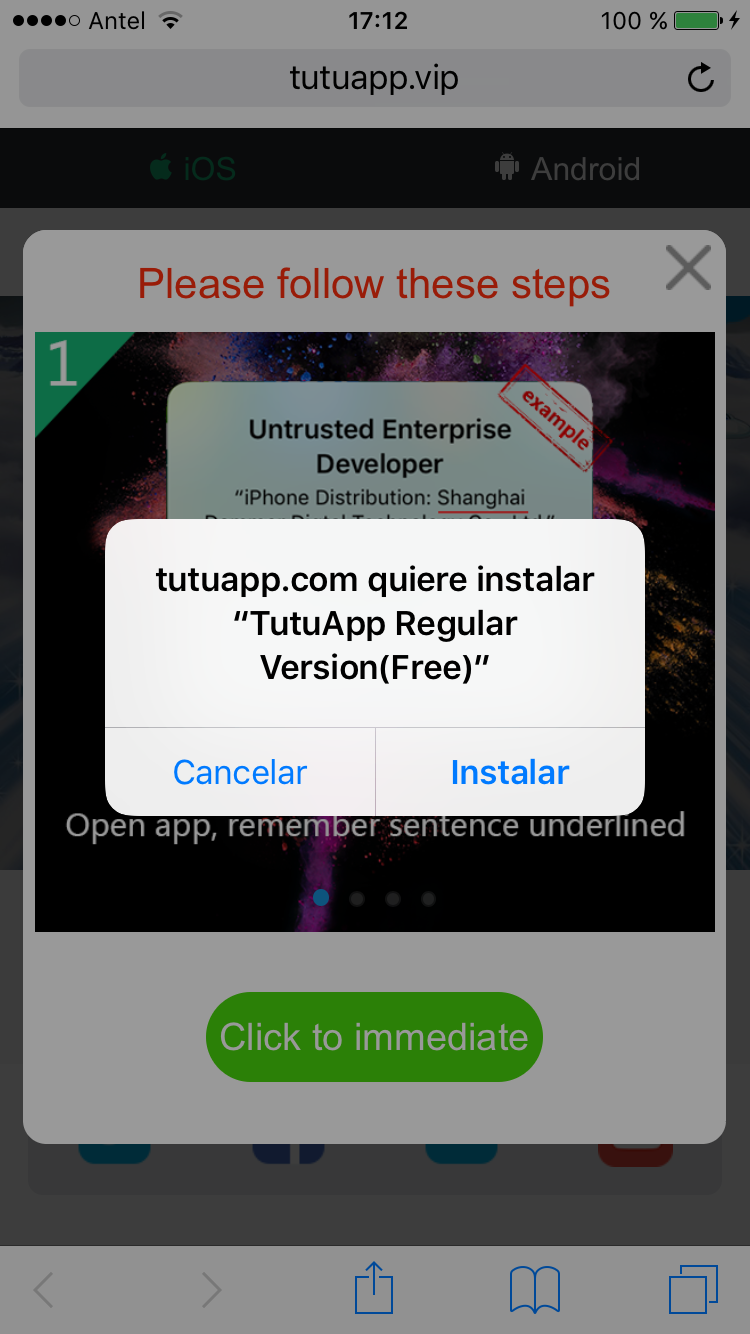Open the Safari share sheet
The width and height of the screenshot is (750, 1334).
tap(374, 1288)
